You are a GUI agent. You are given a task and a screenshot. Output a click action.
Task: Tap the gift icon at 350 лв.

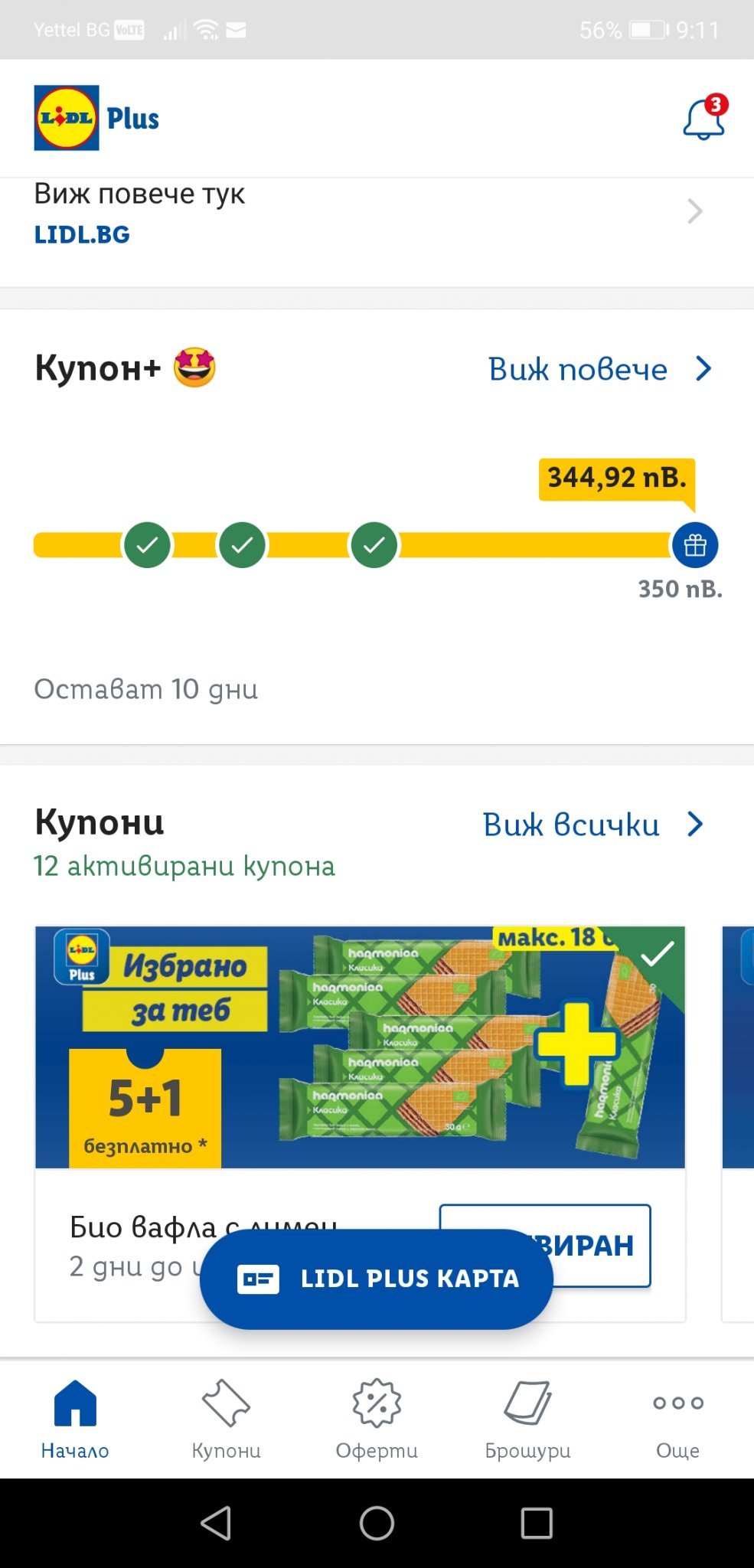pos(694,545)
